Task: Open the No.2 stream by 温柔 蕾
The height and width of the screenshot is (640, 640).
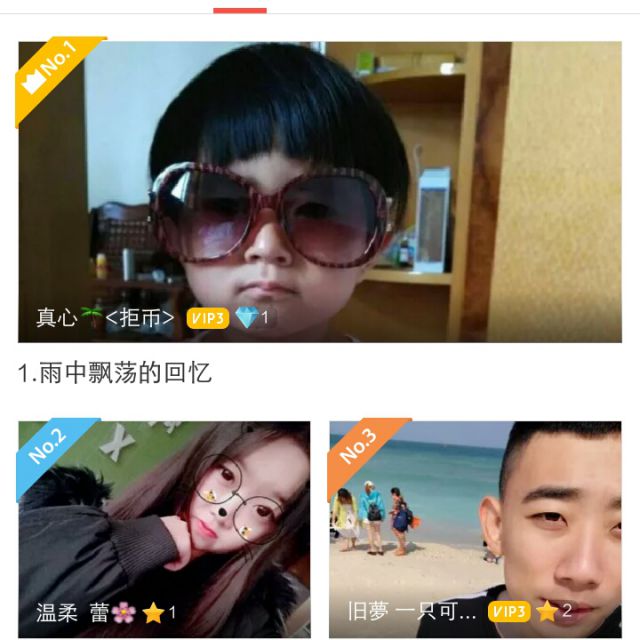Action: click(164, 530)
